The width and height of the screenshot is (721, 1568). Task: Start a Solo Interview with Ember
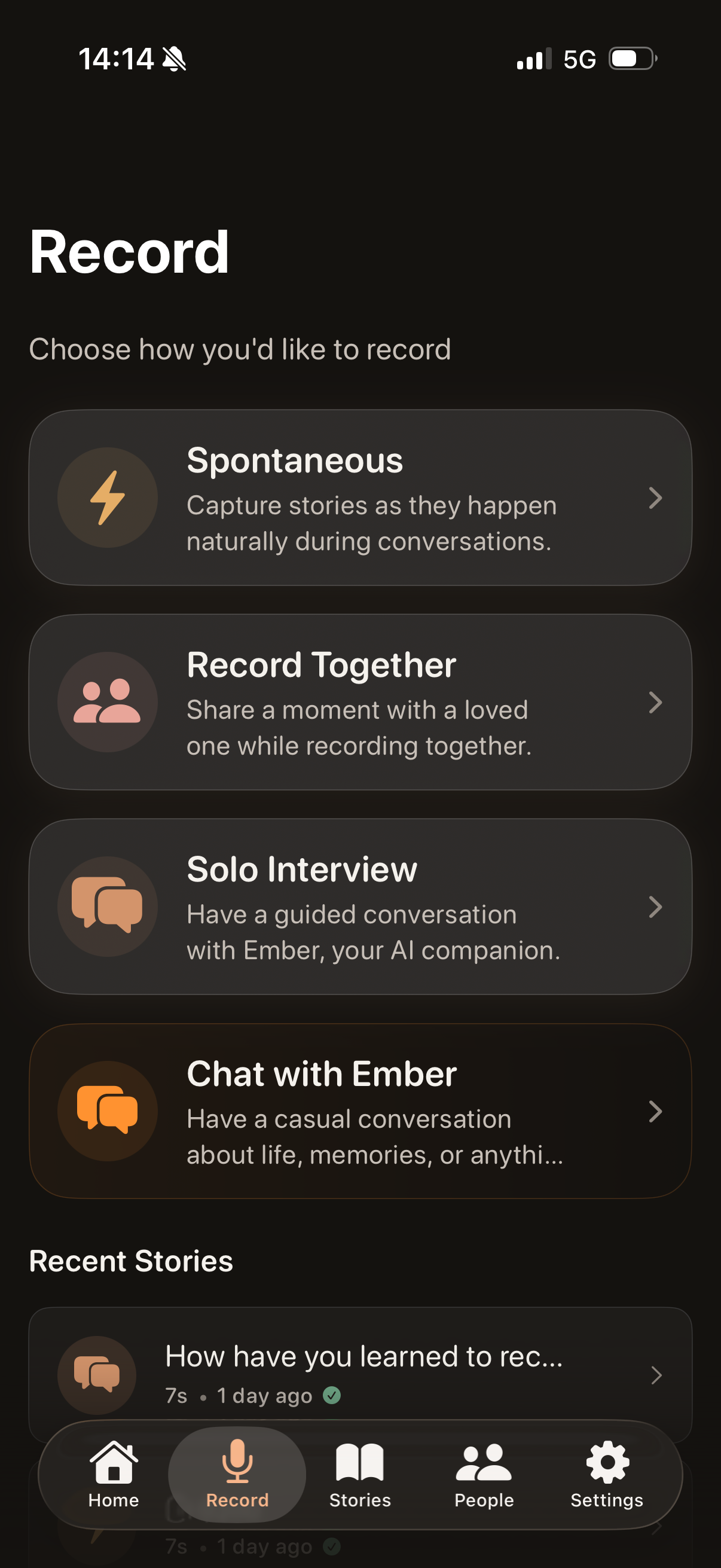pyautogui.click(x=360, y=907)
